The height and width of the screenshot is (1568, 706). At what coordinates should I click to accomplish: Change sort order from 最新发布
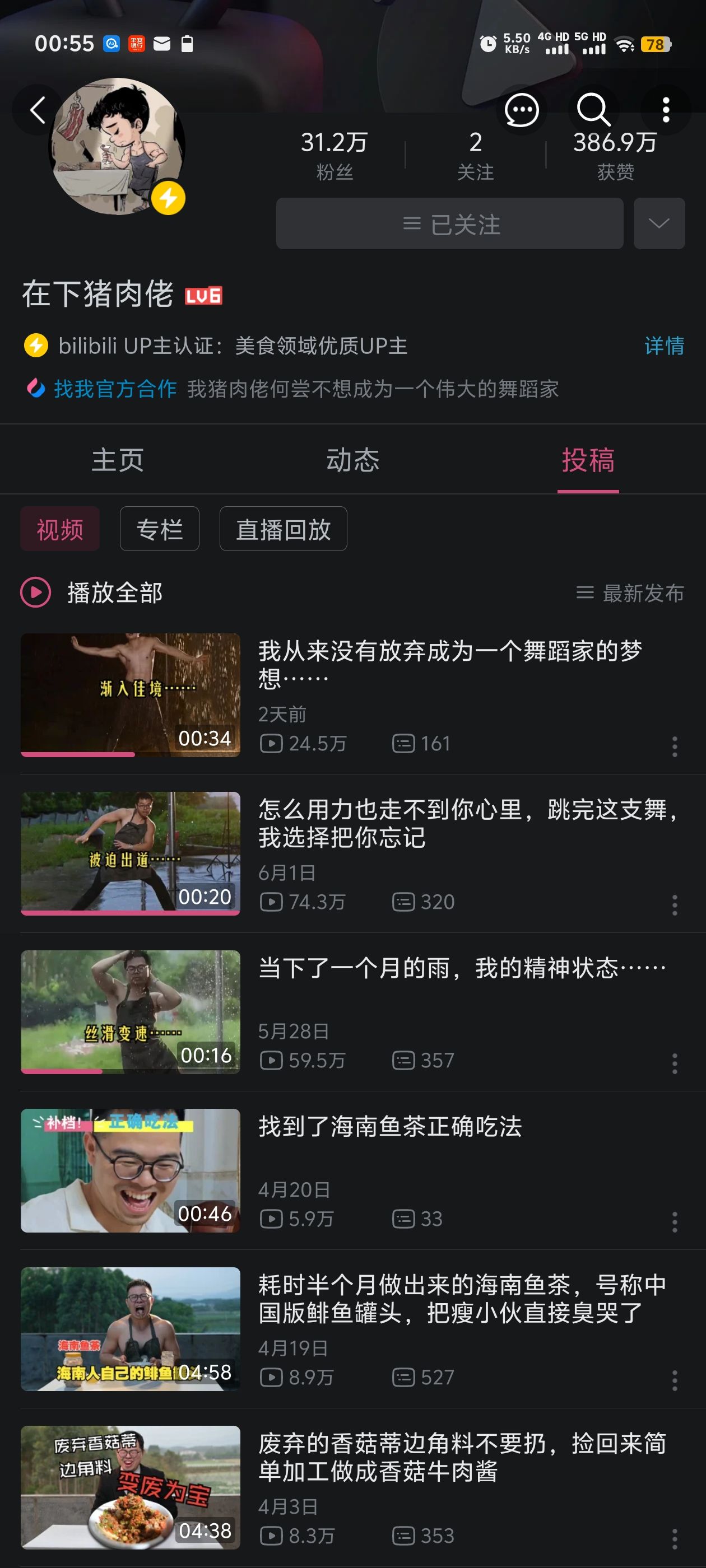[630, 593]
